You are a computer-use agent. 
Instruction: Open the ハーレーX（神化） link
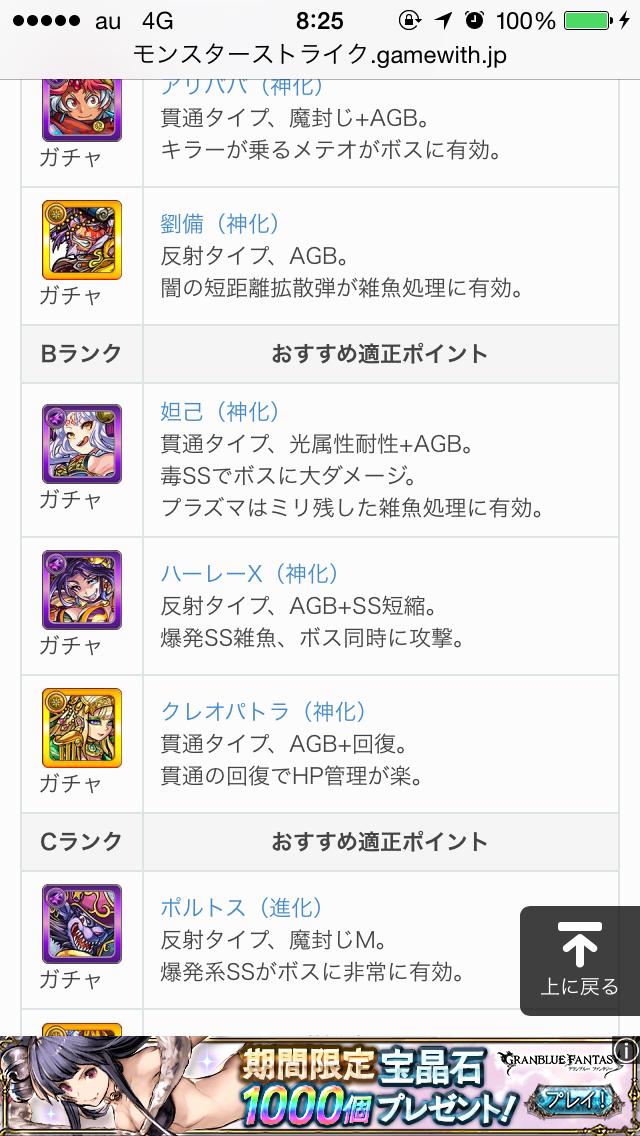(x=249, y=574)
